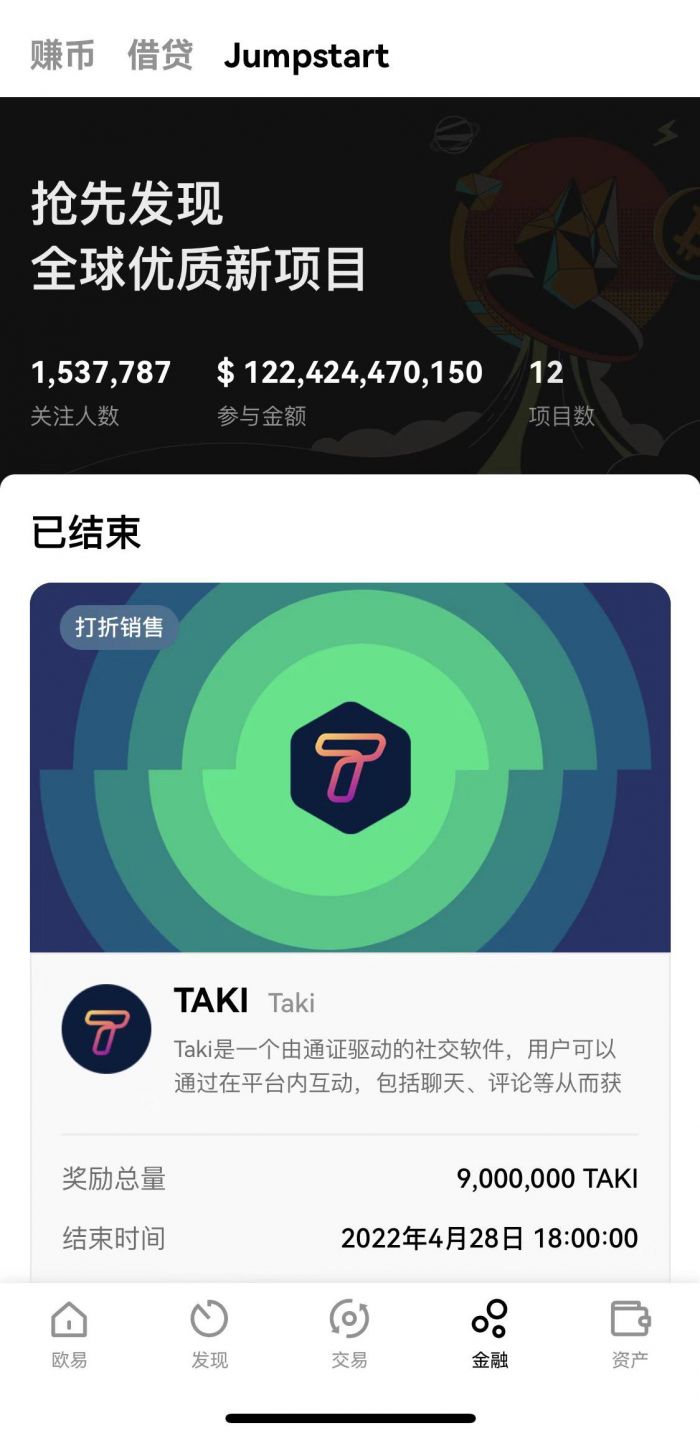Open the 资产 tab
The width and height of the screenshot is (700, 1438).
point(629,1333)
